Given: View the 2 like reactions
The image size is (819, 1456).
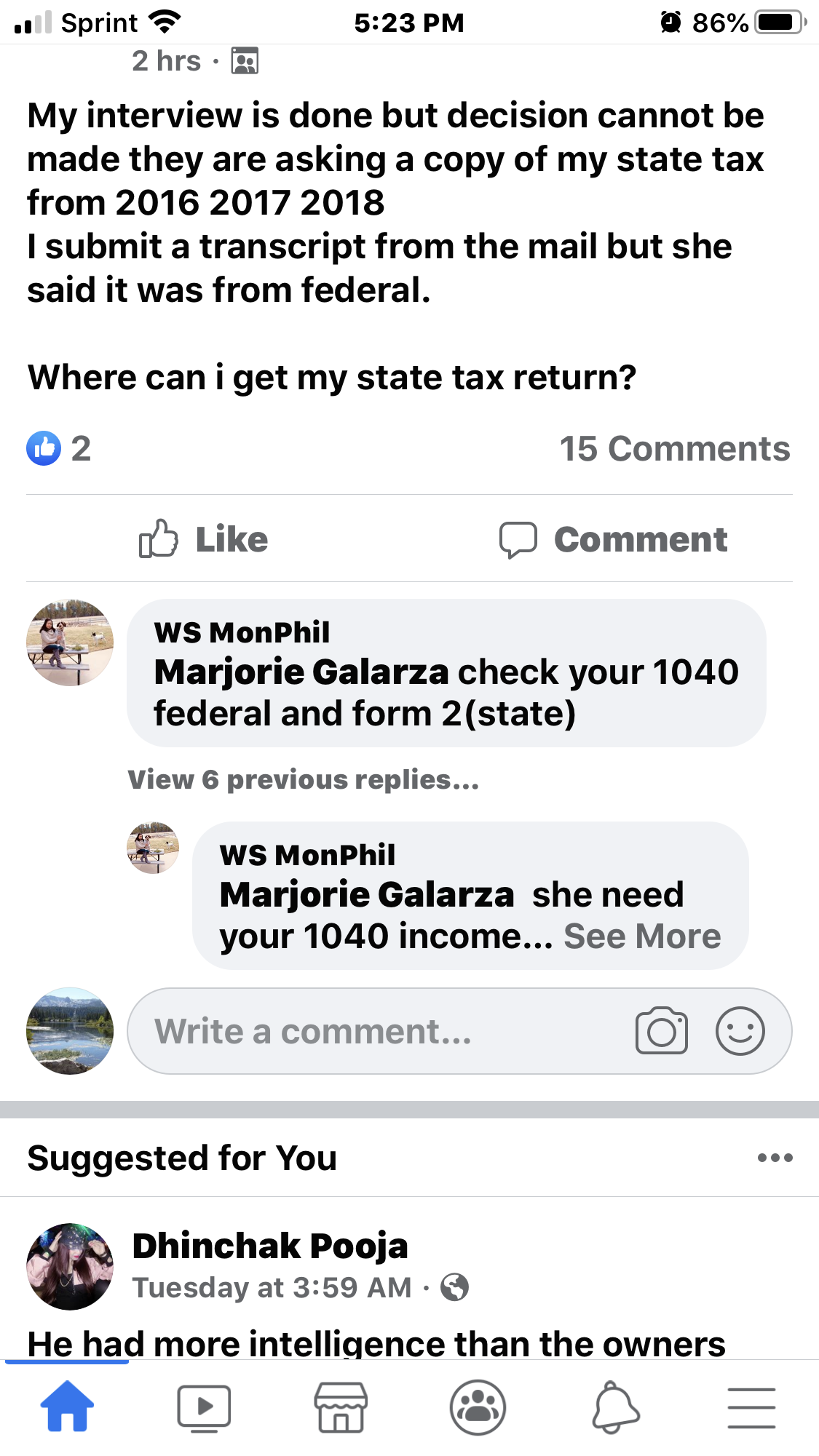Looking at the screenshot, I should [x=59, y=448].
